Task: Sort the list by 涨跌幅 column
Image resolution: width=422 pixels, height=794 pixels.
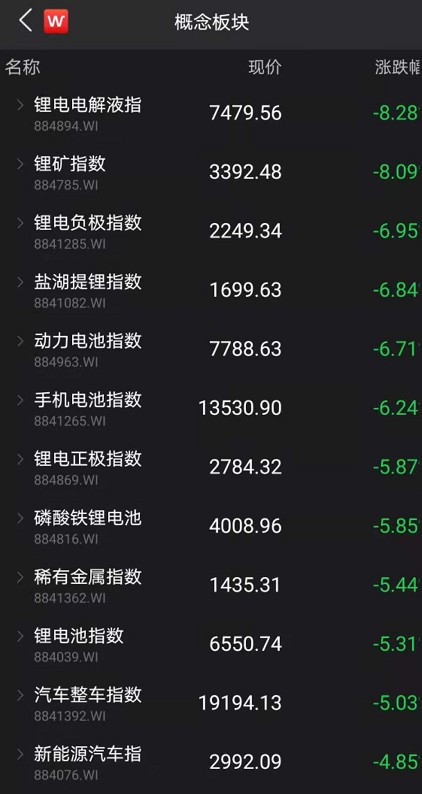Action: [398, 67]
